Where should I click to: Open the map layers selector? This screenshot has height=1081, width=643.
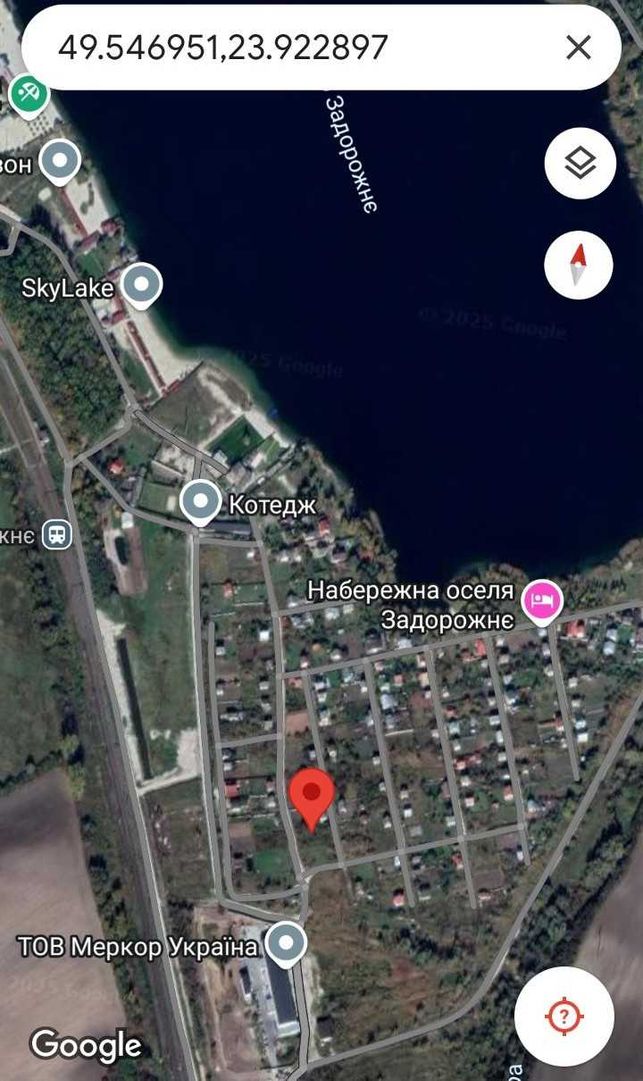[x=580, y=163]
